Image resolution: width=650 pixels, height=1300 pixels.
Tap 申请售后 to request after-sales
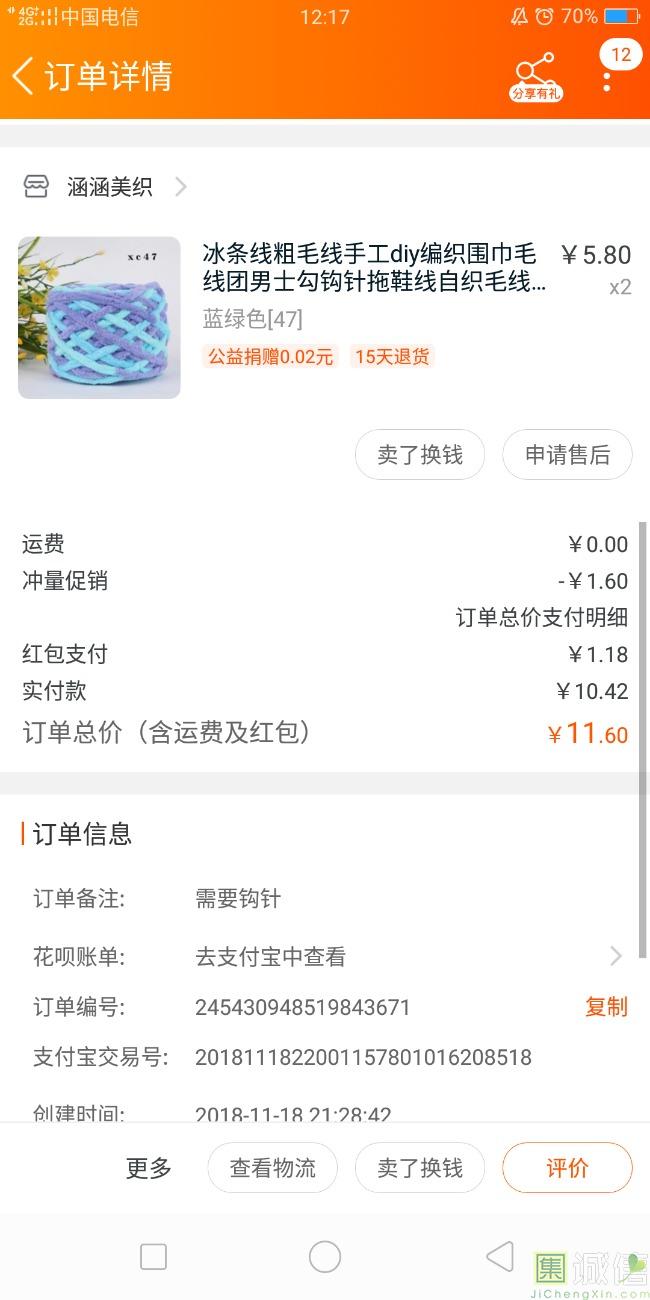click(567, 455)
